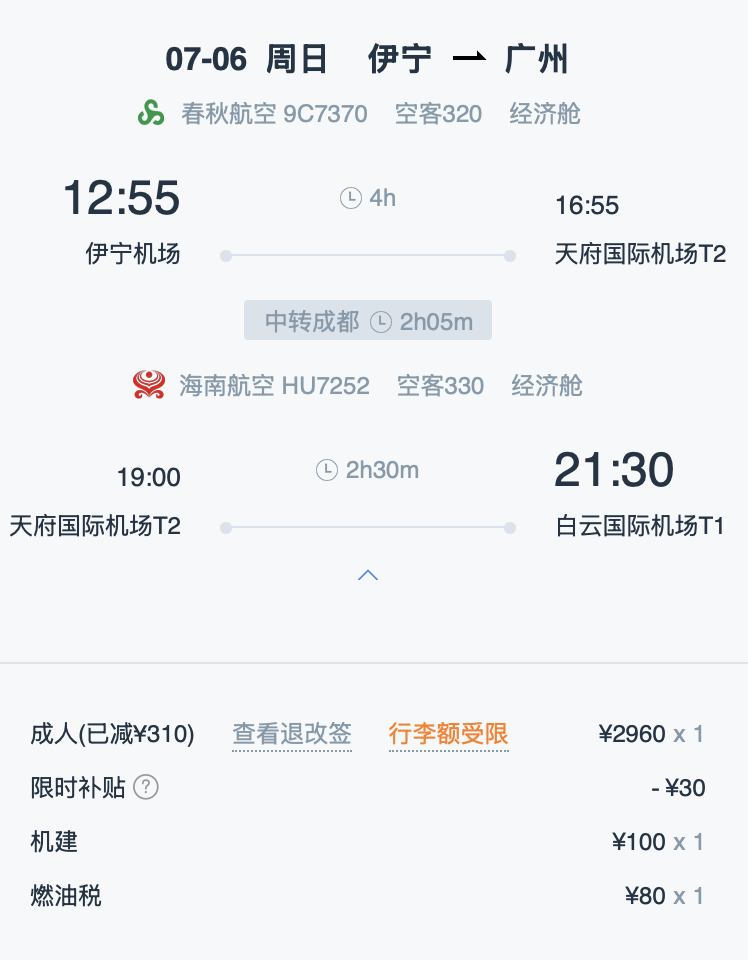This screenshot has height=960, width=748.
Task: Open 查看退改签 refund and change policy
Action: click(x=292, y=735)
